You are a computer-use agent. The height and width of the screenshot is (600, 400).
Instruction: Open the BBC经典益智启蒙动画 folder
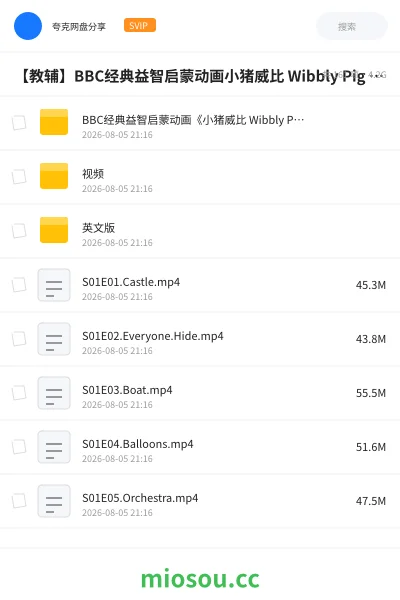[200, 123]
